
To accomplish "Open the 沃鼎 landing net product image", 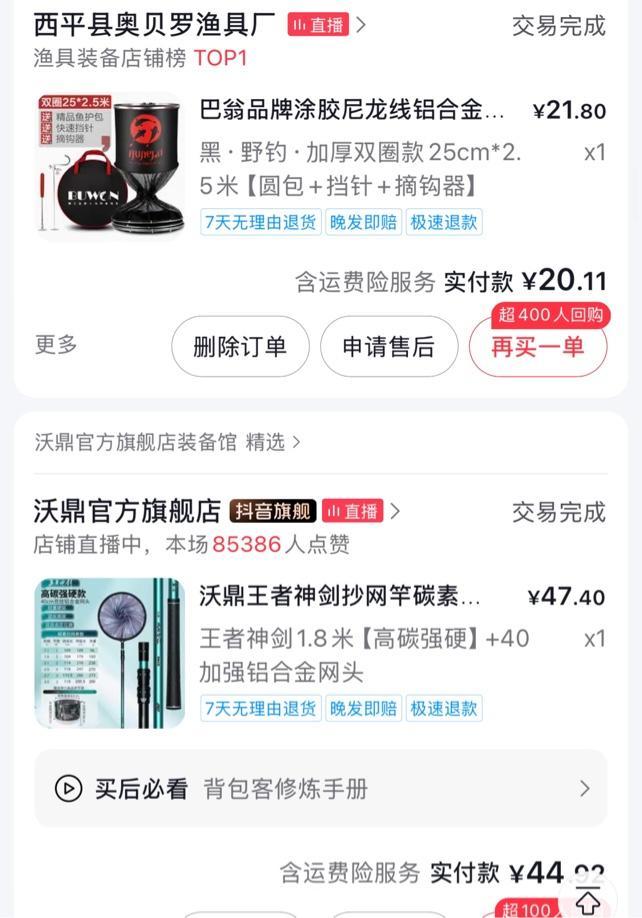I will point(110,652).
